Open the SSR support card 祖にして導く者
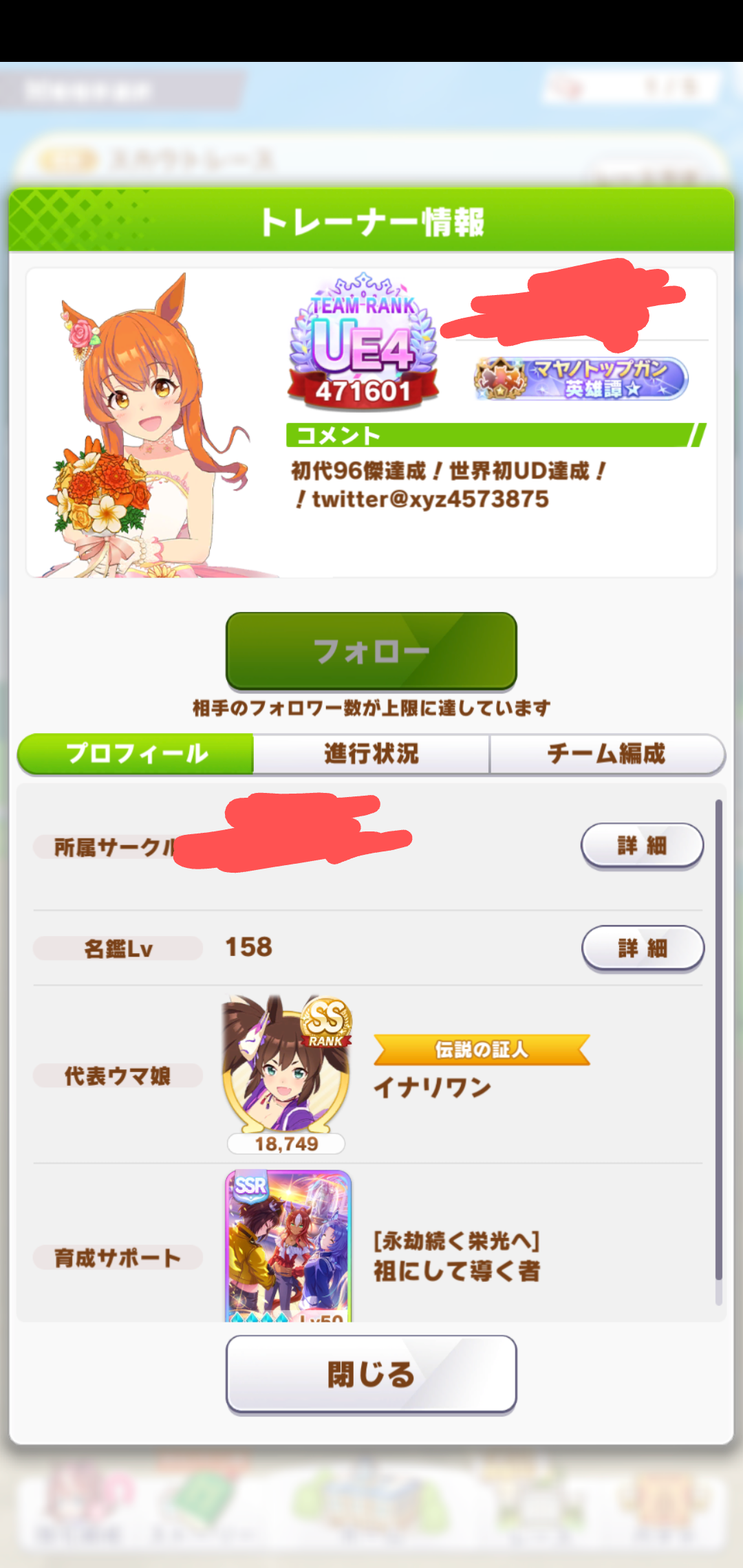Viewport: 743px width, 1568px height. 288,1246
